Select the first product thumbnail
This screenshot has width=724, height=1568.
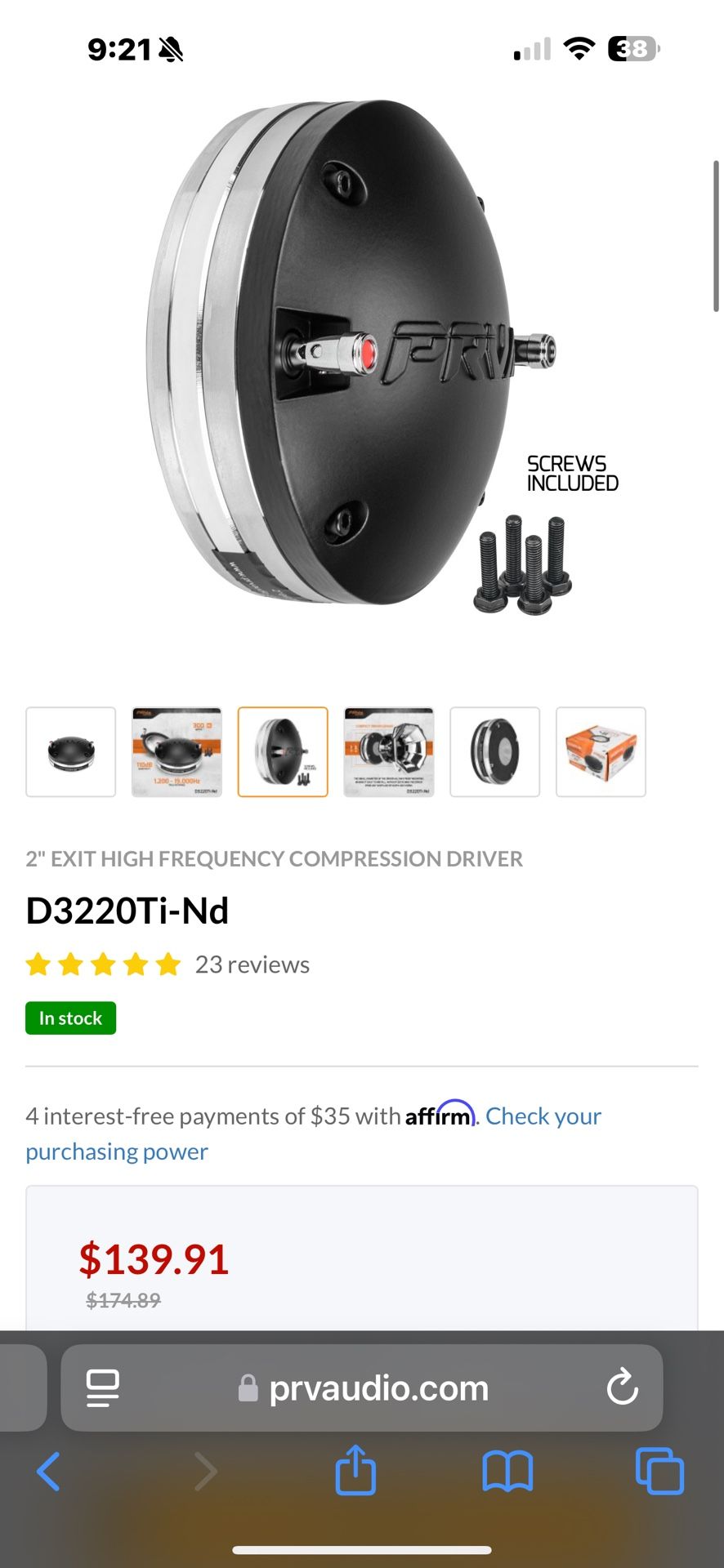pos(71,751)
